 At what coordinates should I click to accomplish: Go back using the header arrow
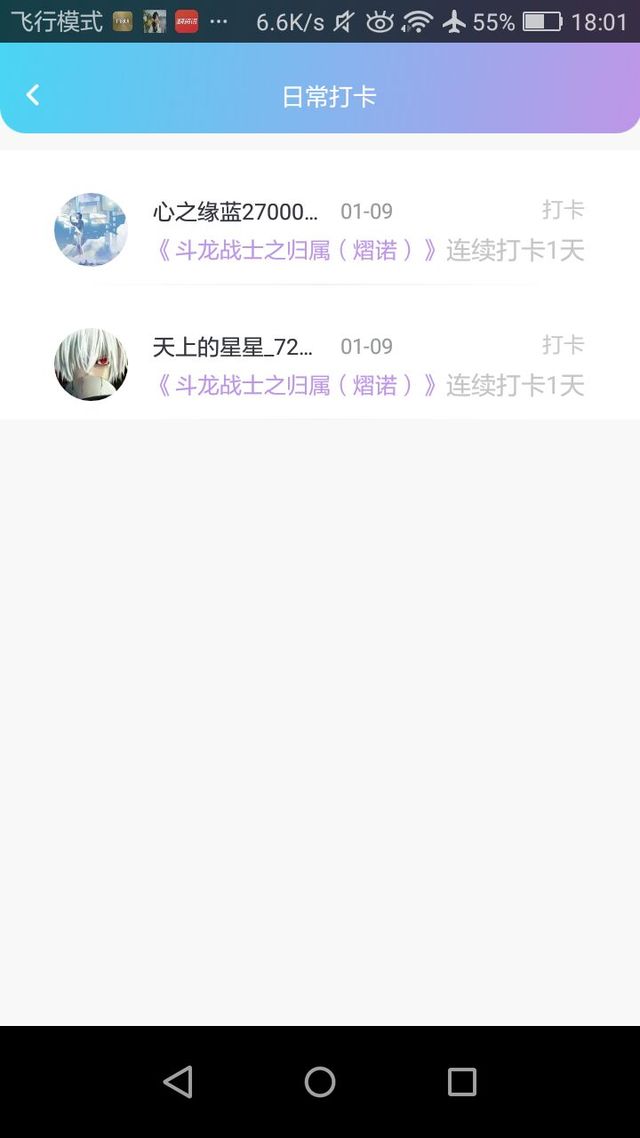33,95
